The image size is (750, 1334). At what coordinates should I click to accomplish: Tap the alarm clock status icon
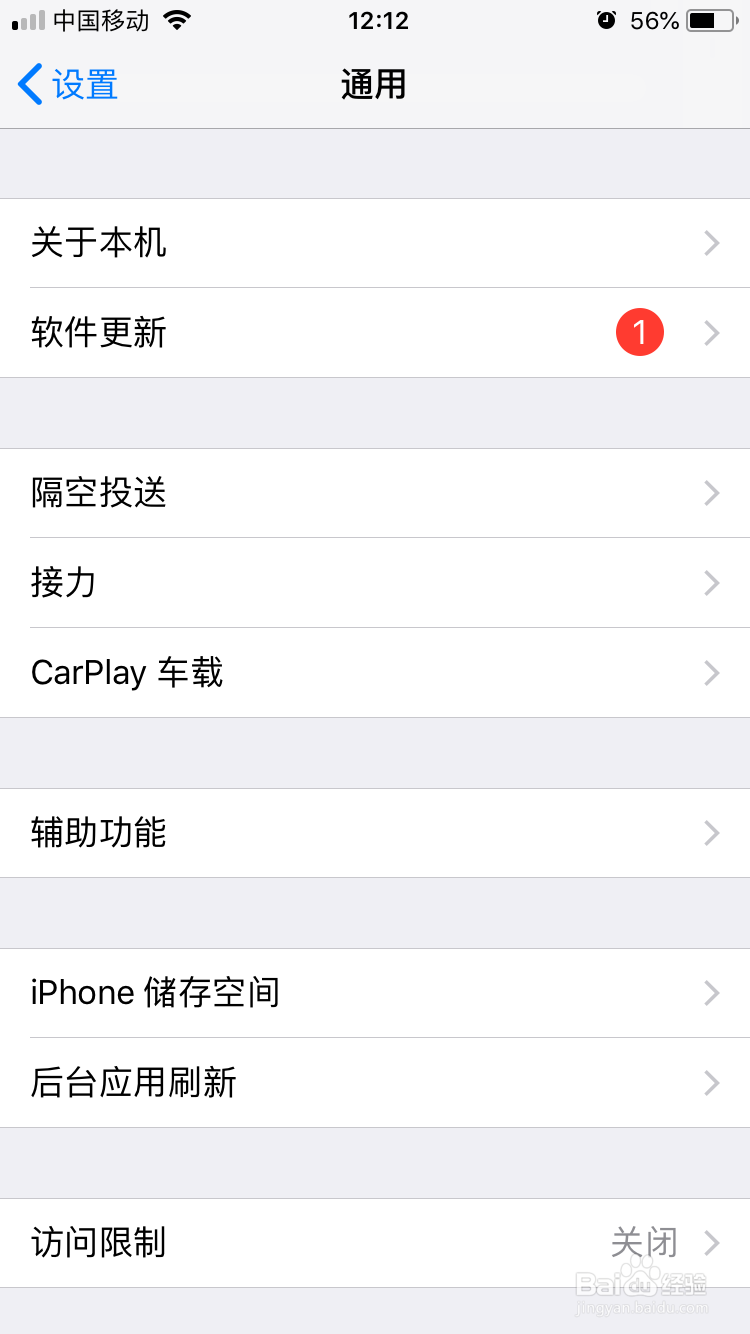pos(607,19)
